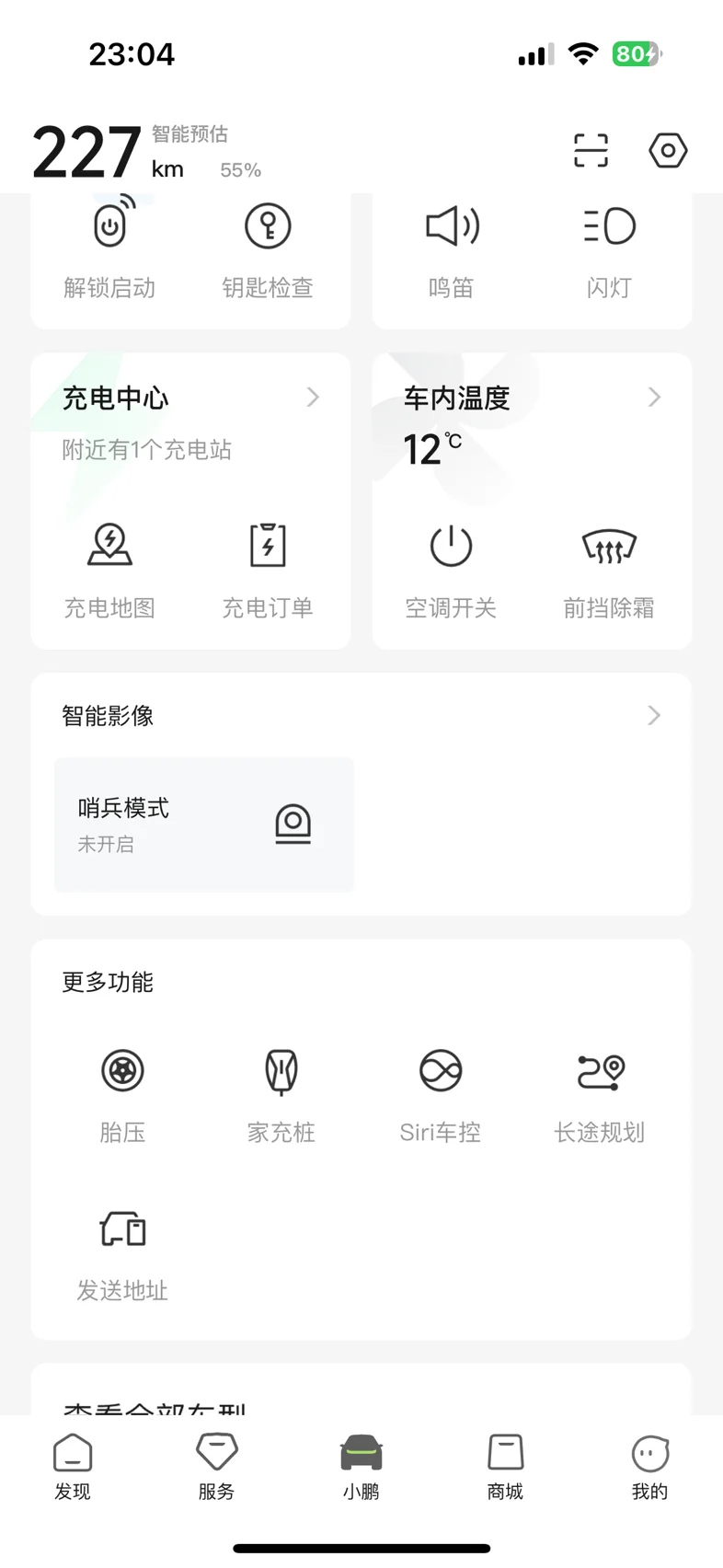
Task: Open the 哨兵模式 sentry mode tile
Action: pyautogui.click(x=204, y=824)
